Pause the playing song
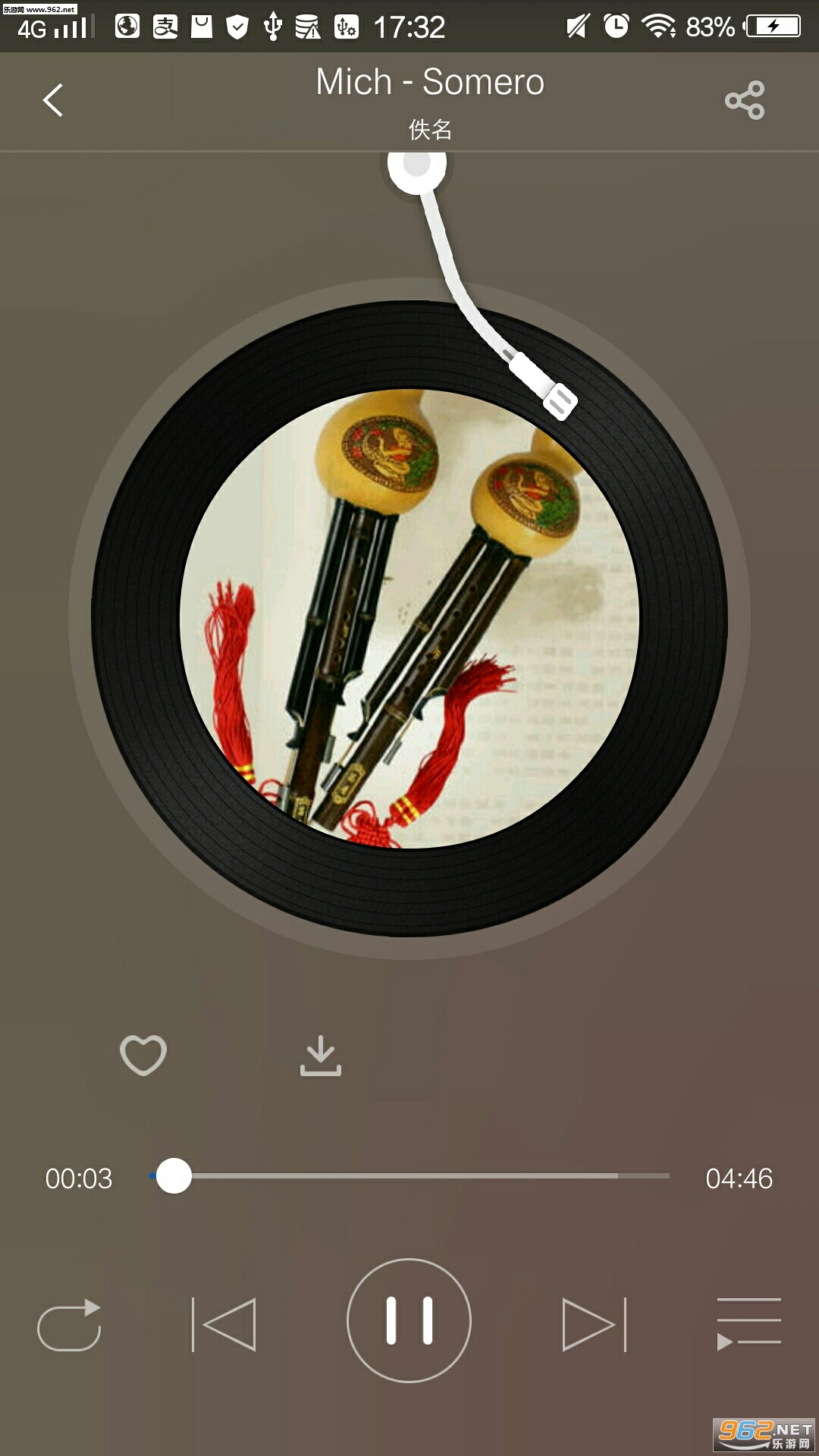This screenshot has height=1456, width=819. pyautogui.click(x=409, y=1320)
